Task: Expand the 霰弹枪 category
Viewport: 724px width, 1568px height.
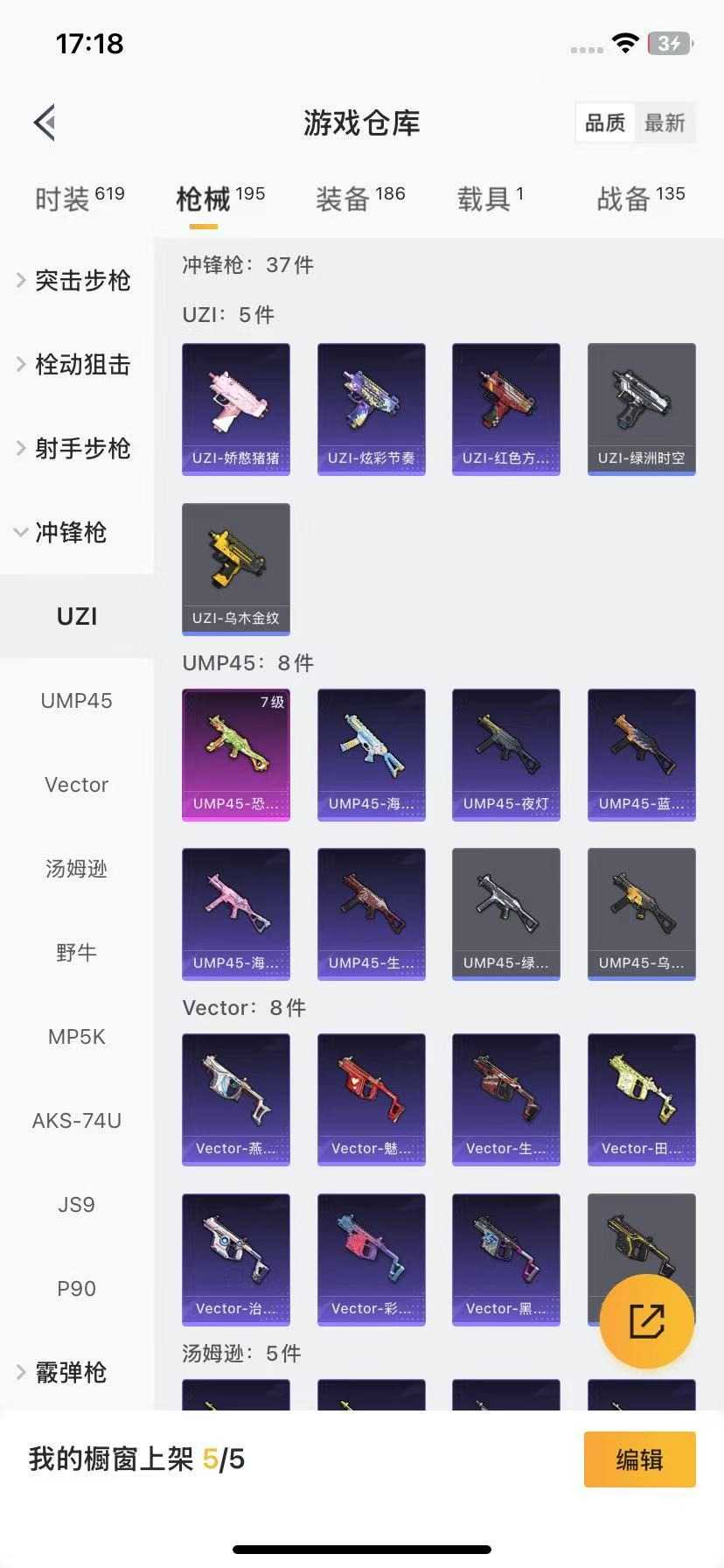Action: tap(70, 1371)
